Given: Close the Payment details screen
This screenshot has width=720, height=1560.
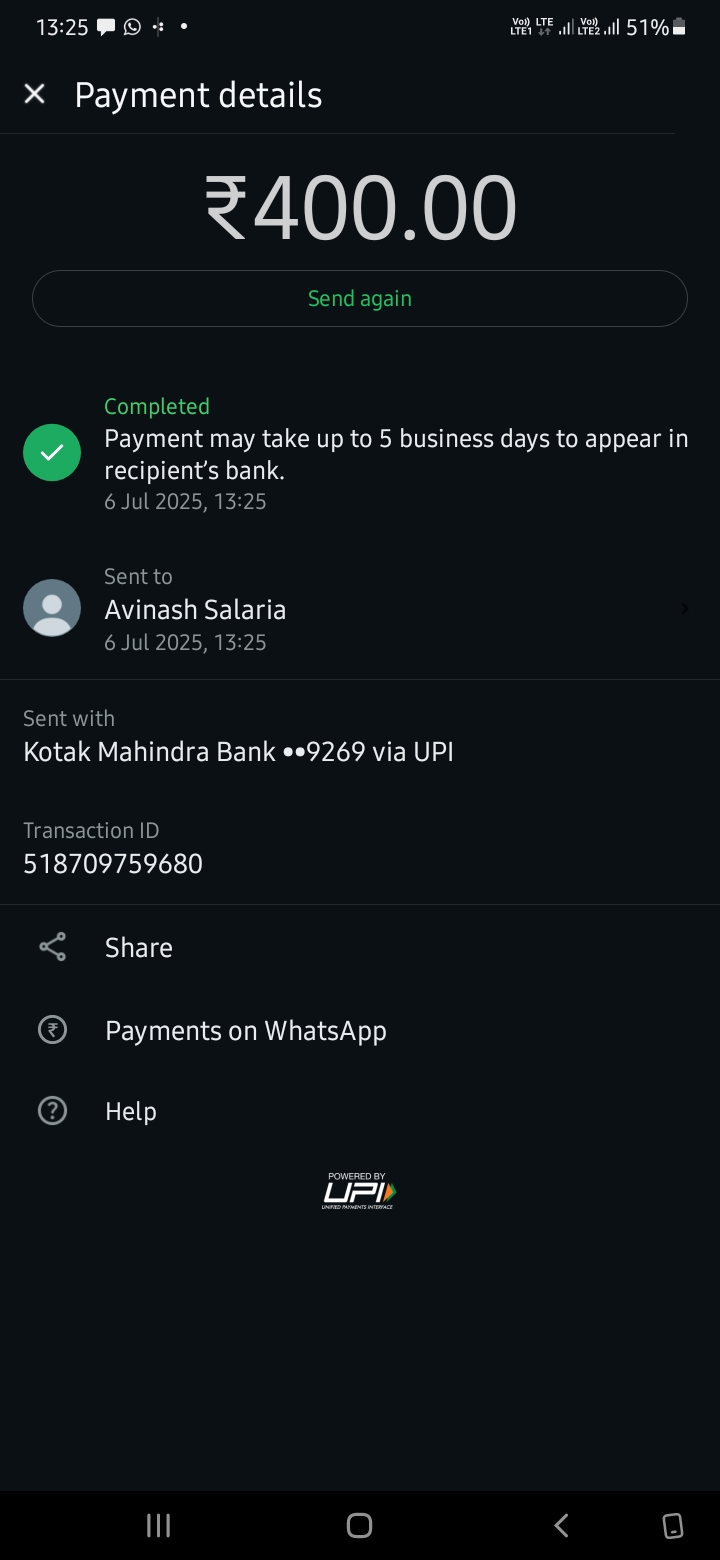Looking at the screenshot, I should (35, 94).
